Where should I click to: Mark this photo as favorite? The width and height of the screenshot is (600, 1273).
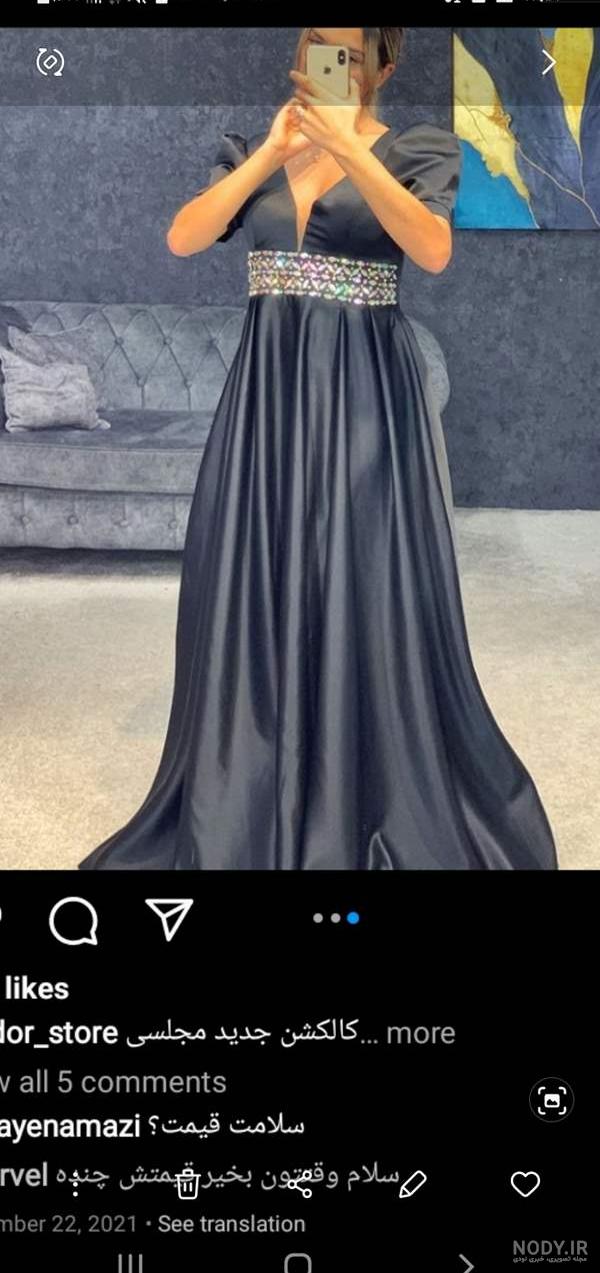click(x=525, y=1184)
